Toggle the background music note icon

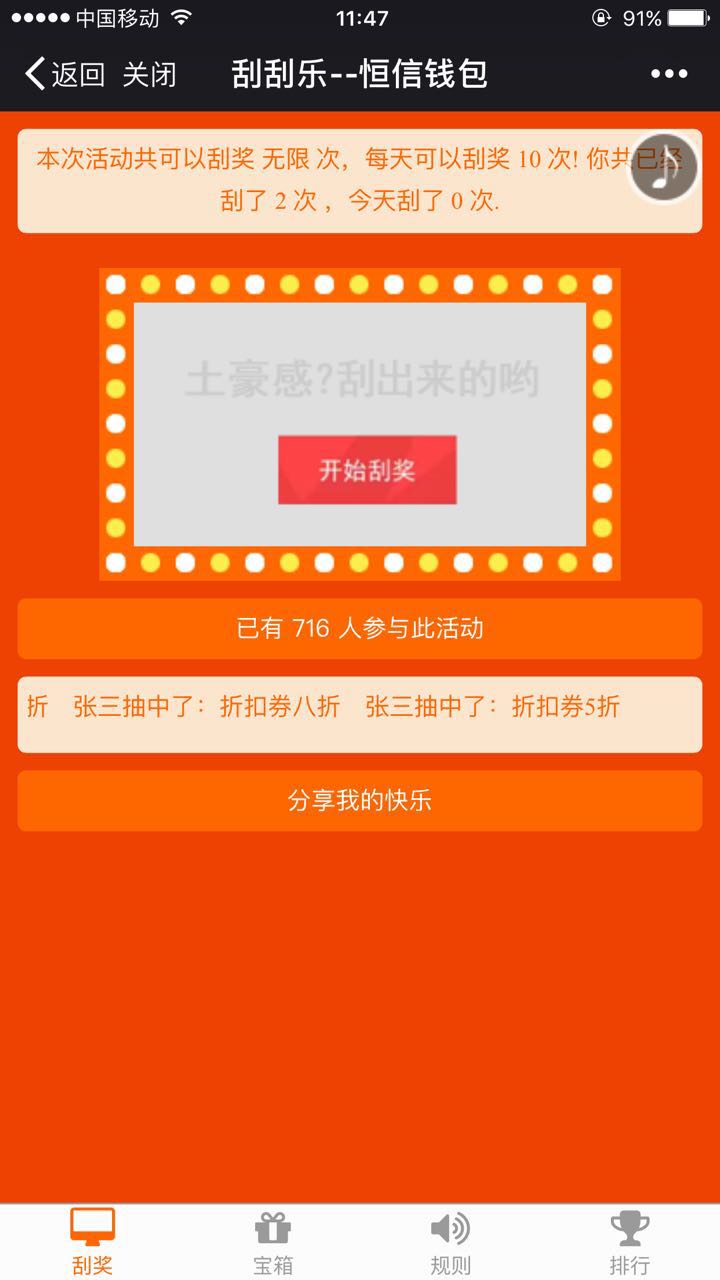pyautogui.click(x=663, y=168)
